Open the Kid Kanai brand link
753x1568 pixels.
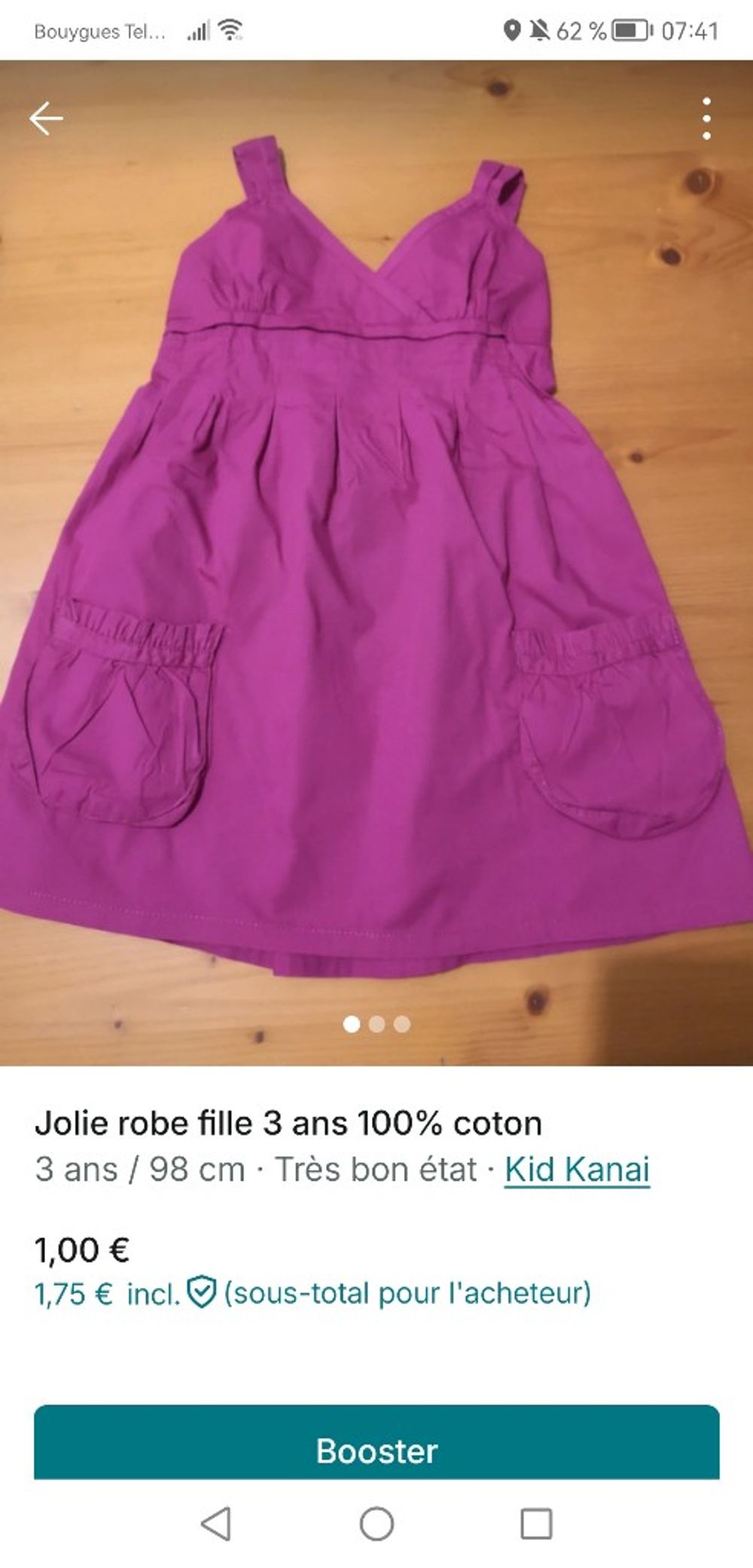[577, 1169]
